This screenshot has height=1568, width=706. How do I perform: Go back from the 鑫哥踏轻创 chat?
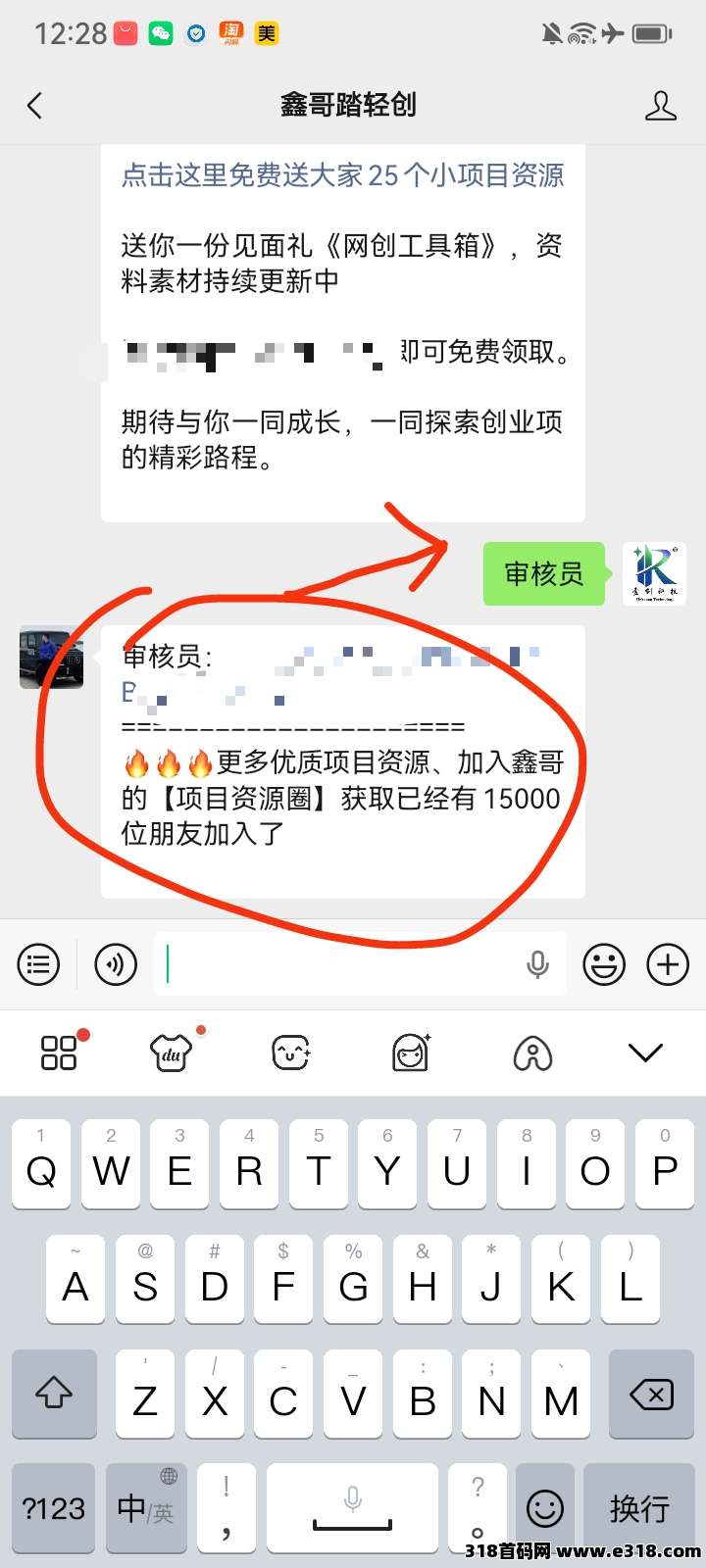coord(35,105)
